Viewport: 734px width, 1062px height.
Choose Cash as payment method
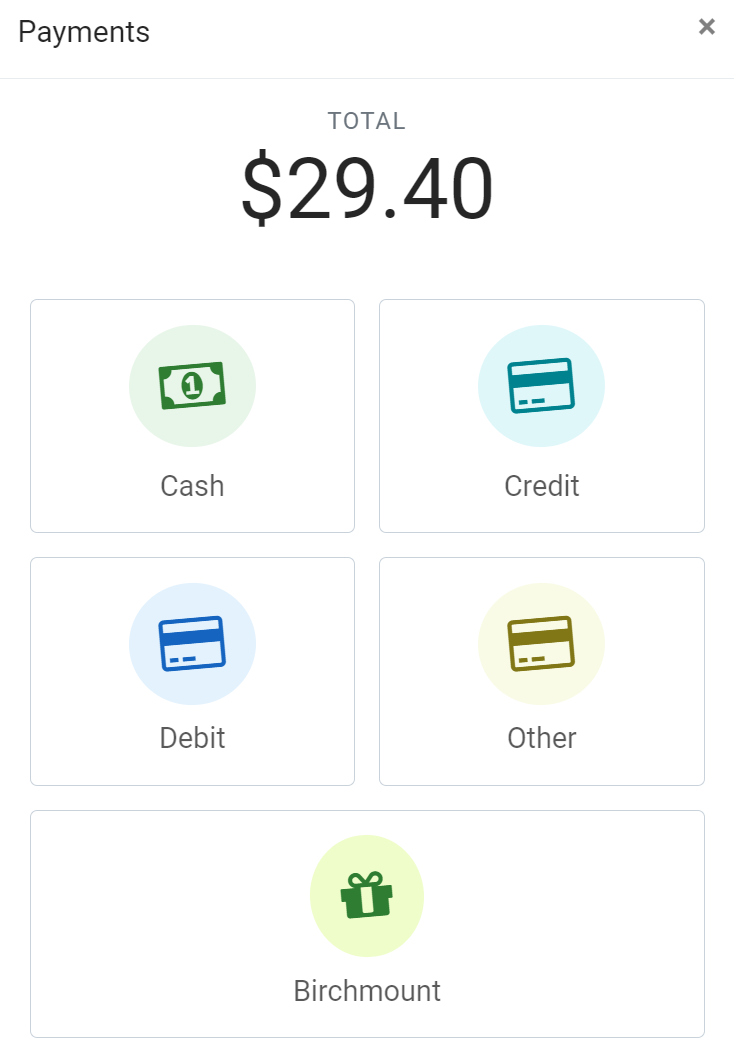pos(192,415)
